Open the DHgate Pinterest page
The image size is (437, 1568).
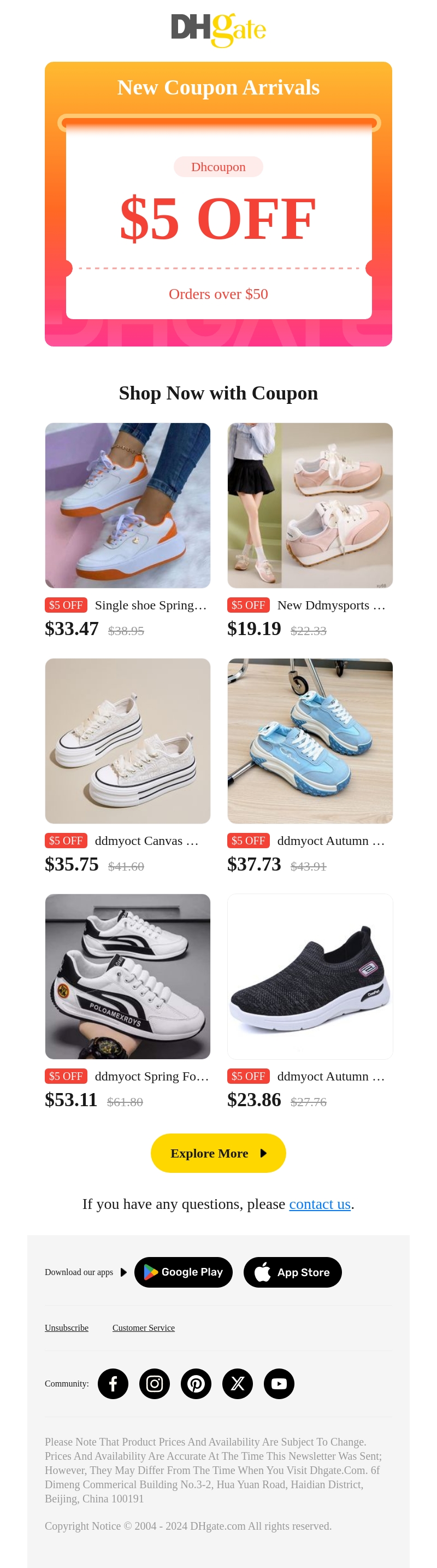click(x=196, y=1384)
